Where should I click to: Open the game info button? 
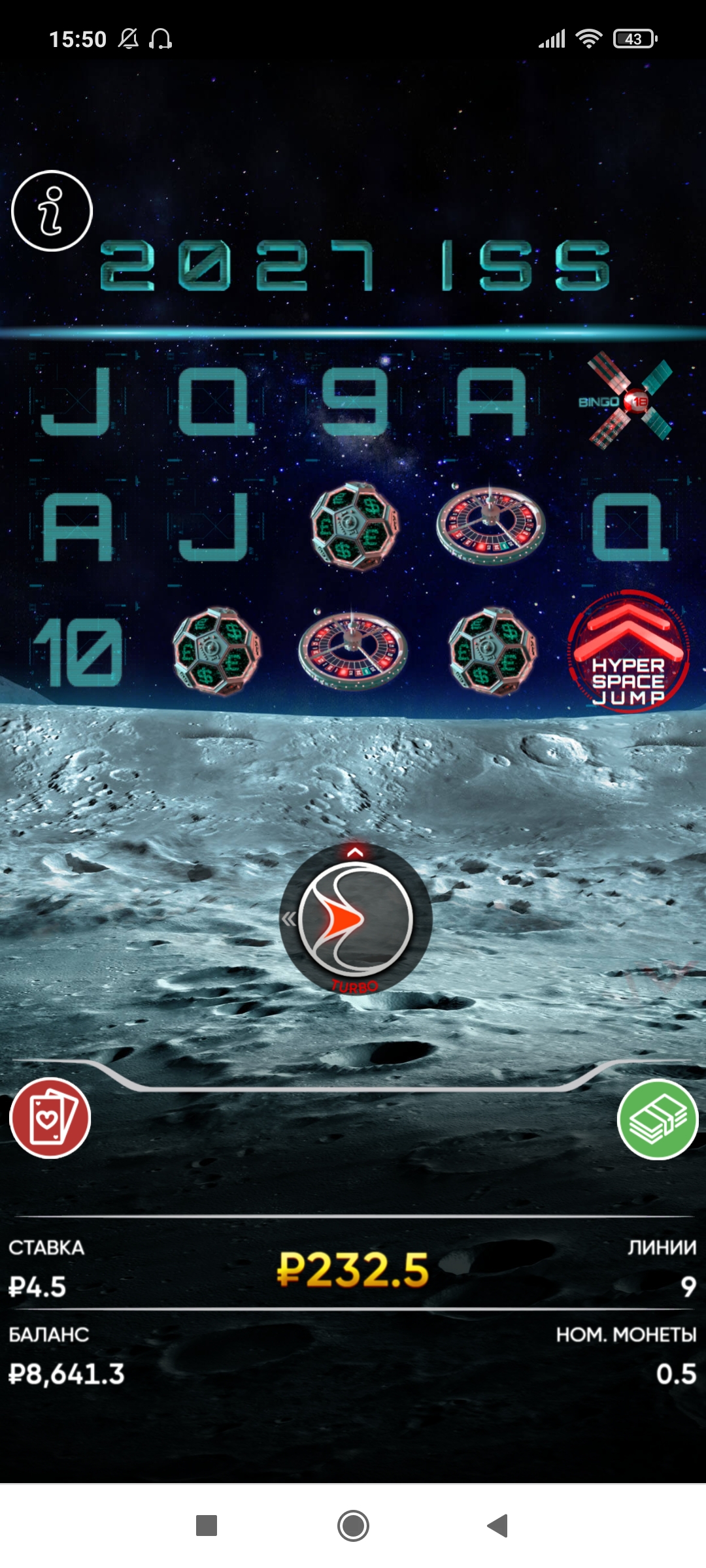pyautogui.click(x=52, y=210)
